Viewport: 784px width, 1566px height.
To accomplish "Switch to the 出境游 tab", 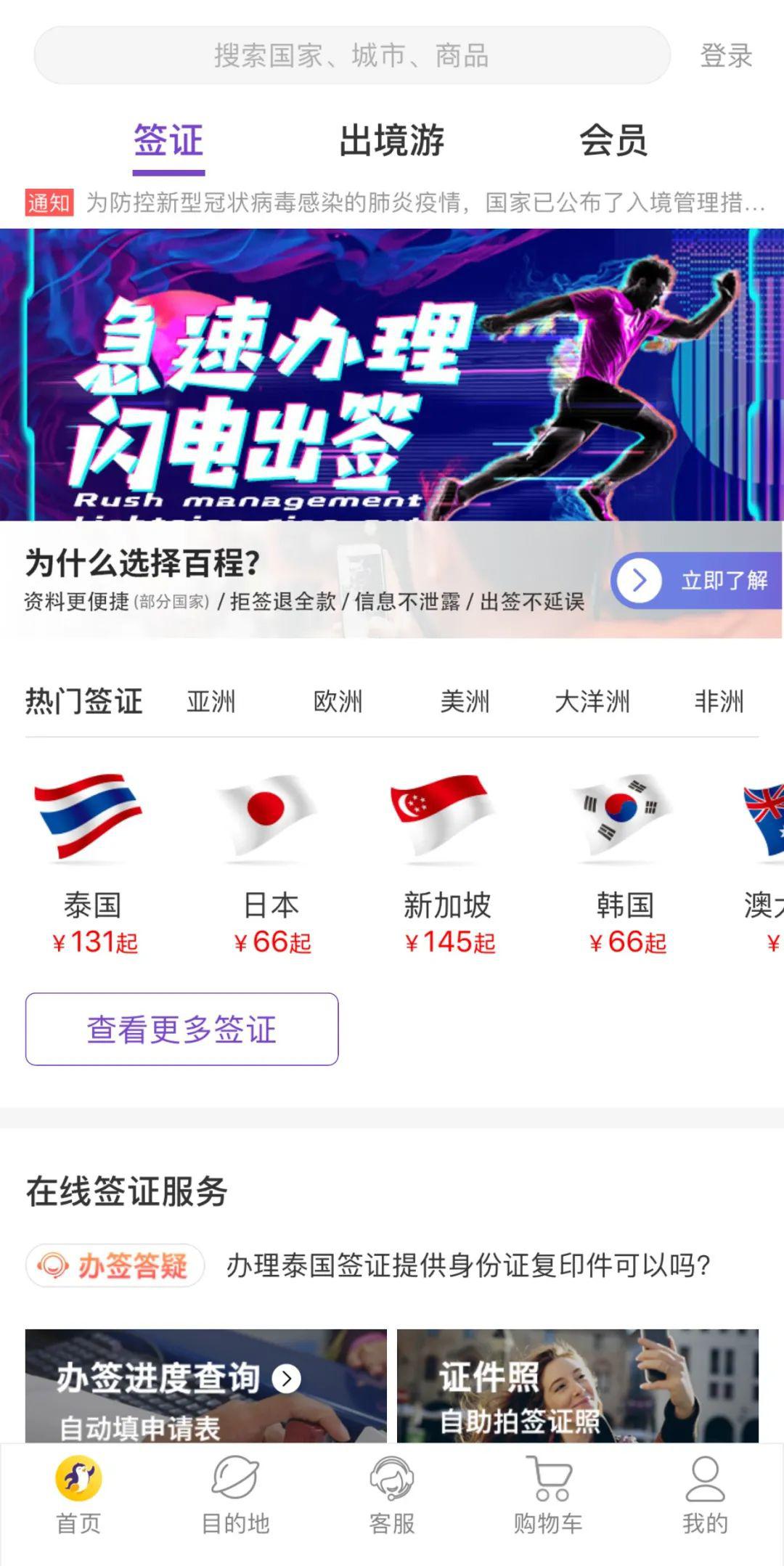I will pyautogui.click(x=393, y=141).
